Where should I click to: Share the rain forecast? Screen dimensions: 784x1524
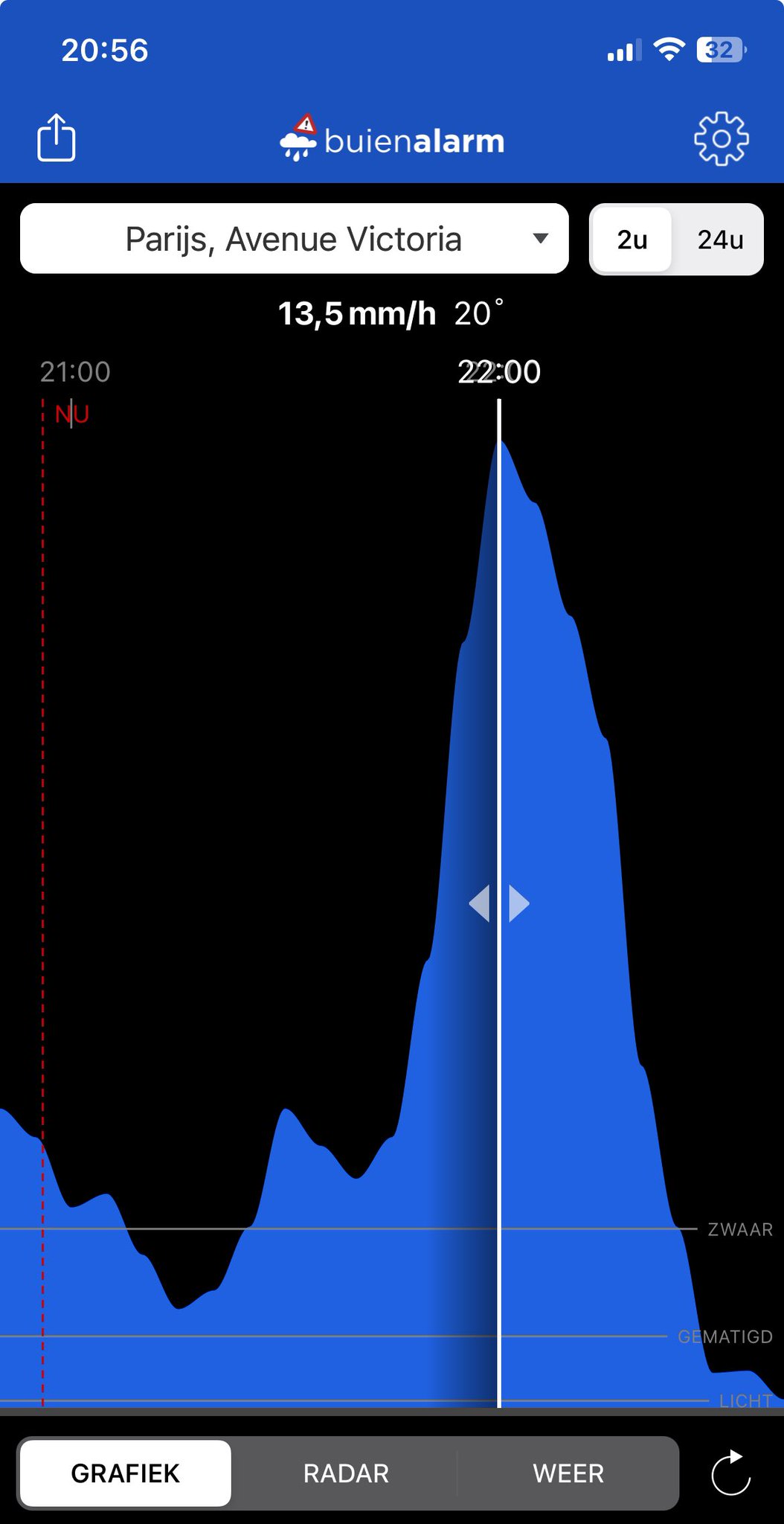(57, 137)
